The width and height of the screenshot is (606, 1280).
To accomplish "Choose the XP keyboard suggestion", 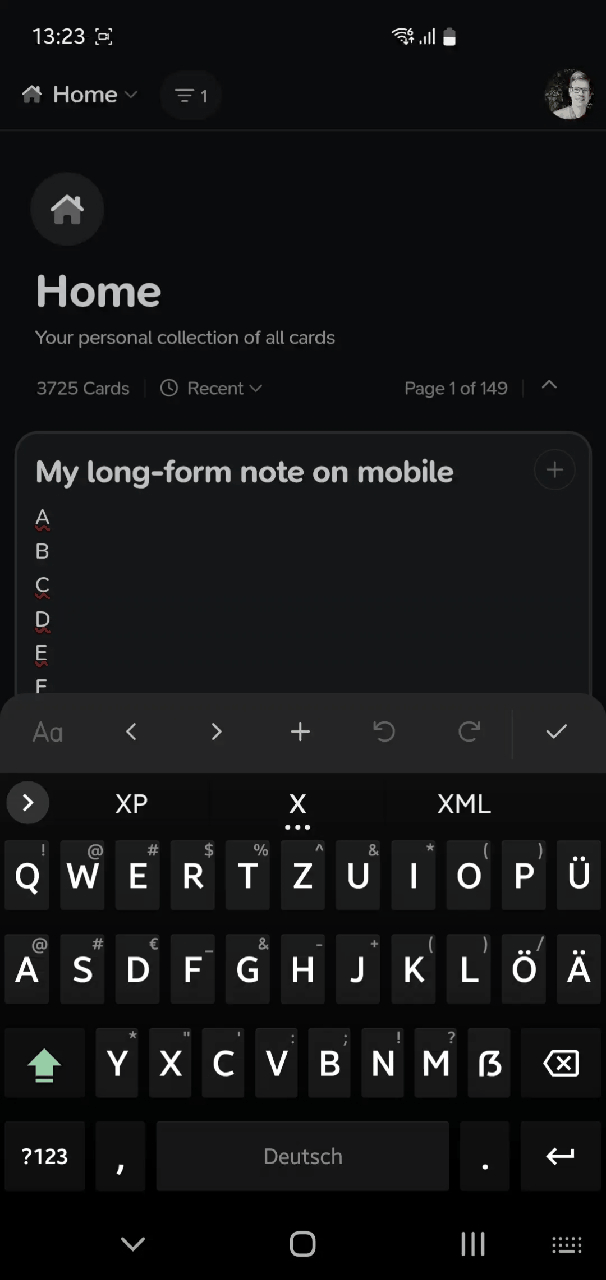I will pos(131,803).
